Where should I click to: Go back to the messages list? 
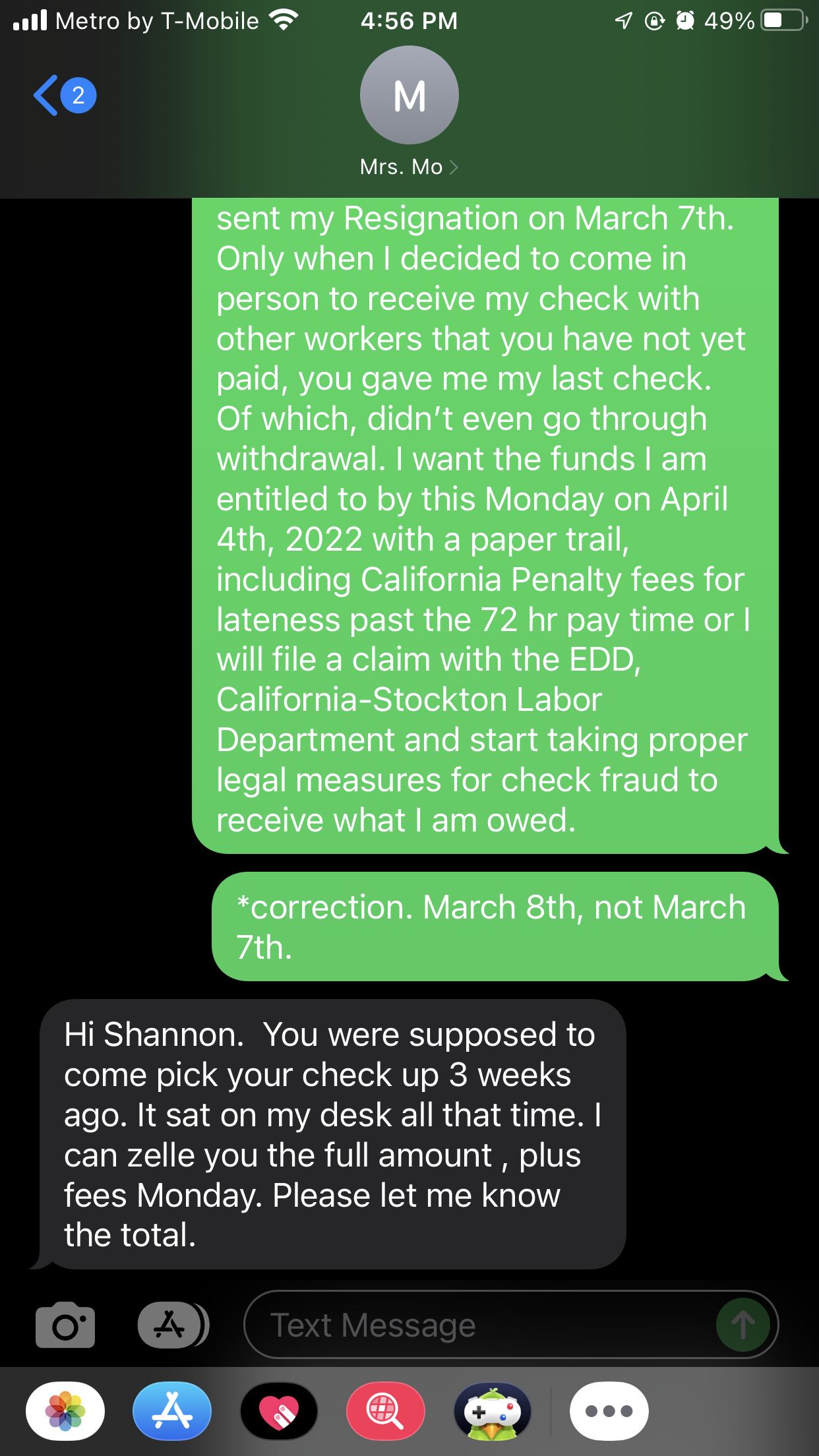pos(64,96)
